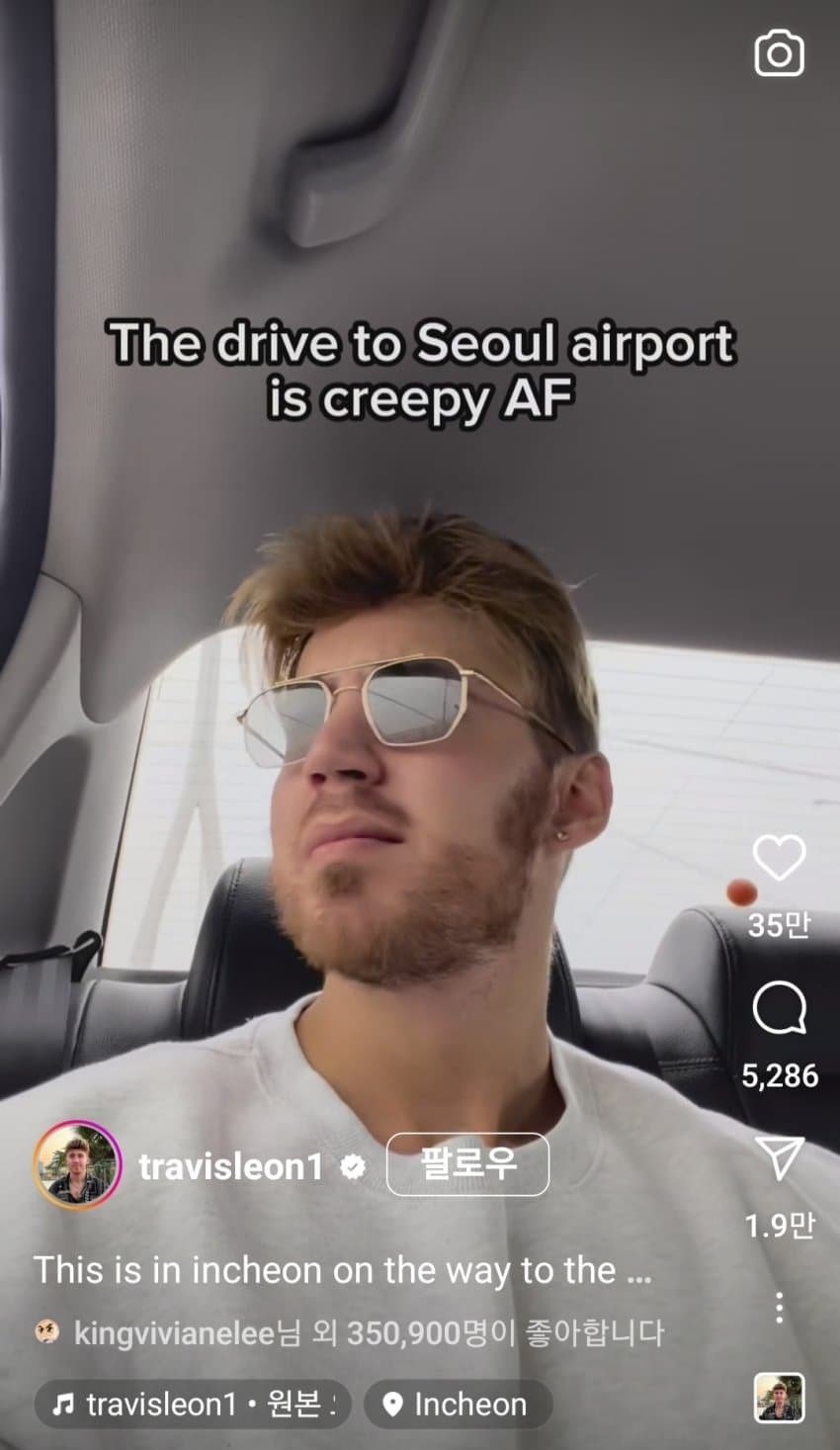
Task: View who liked via kingvivianelee line
Action: point(366,1332)
